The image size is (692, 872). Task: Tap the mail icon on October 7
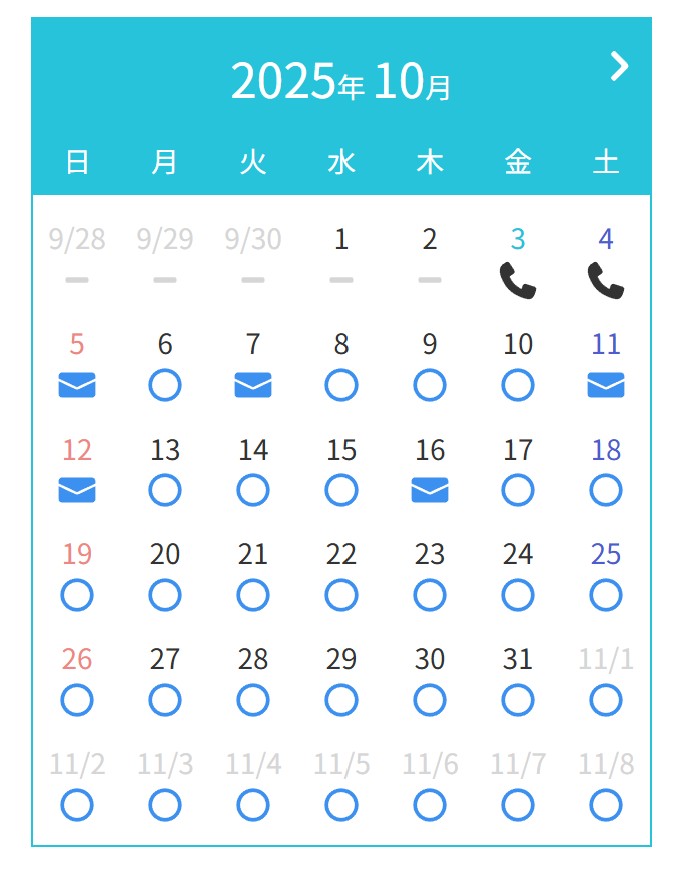coord(253,385)
